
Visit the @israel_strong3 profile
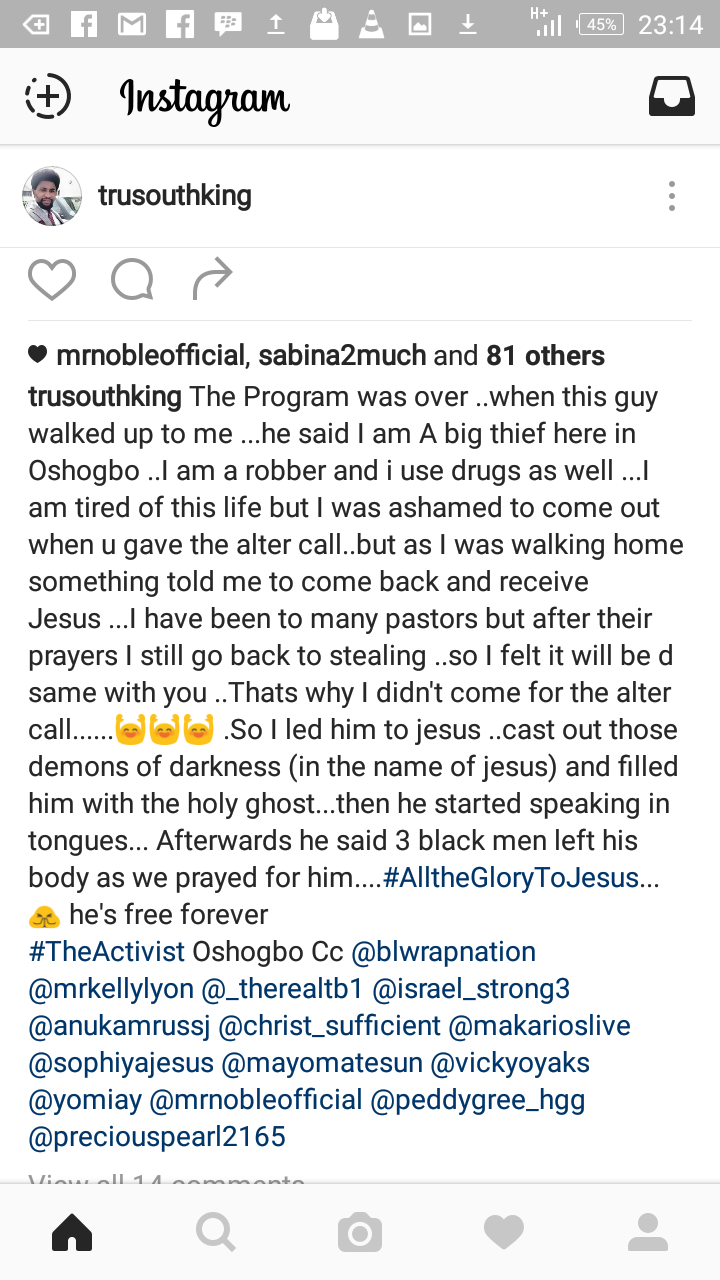471,989
